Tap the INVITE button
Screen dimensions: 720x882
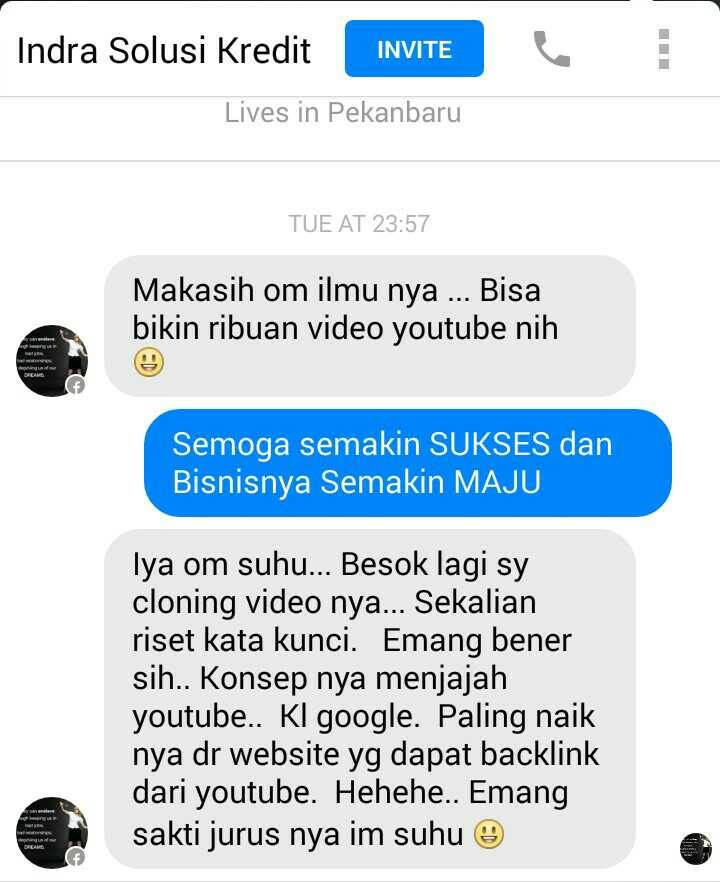coord(414,49)
